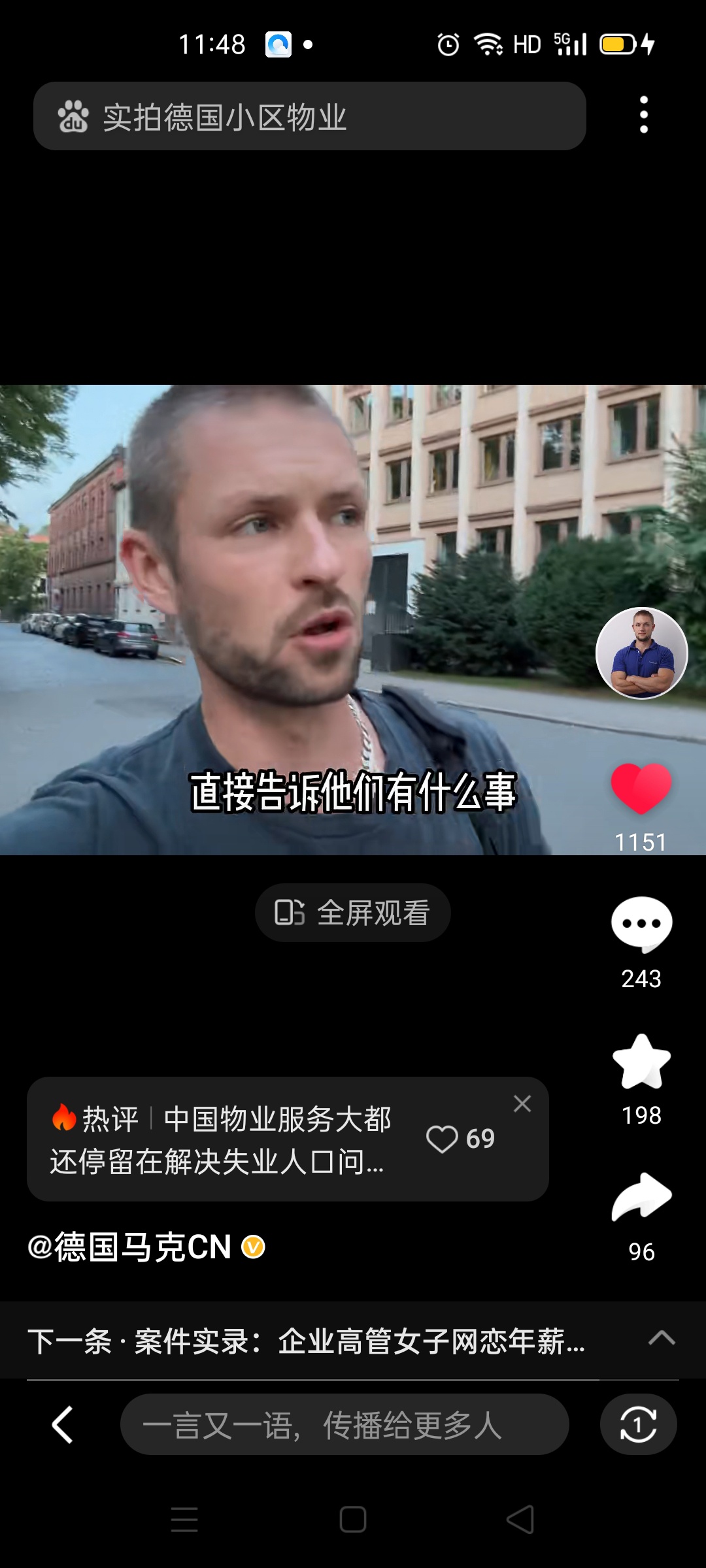
Task: Tap the comment field 一言又一语
Action: [x=345, y=1425]
